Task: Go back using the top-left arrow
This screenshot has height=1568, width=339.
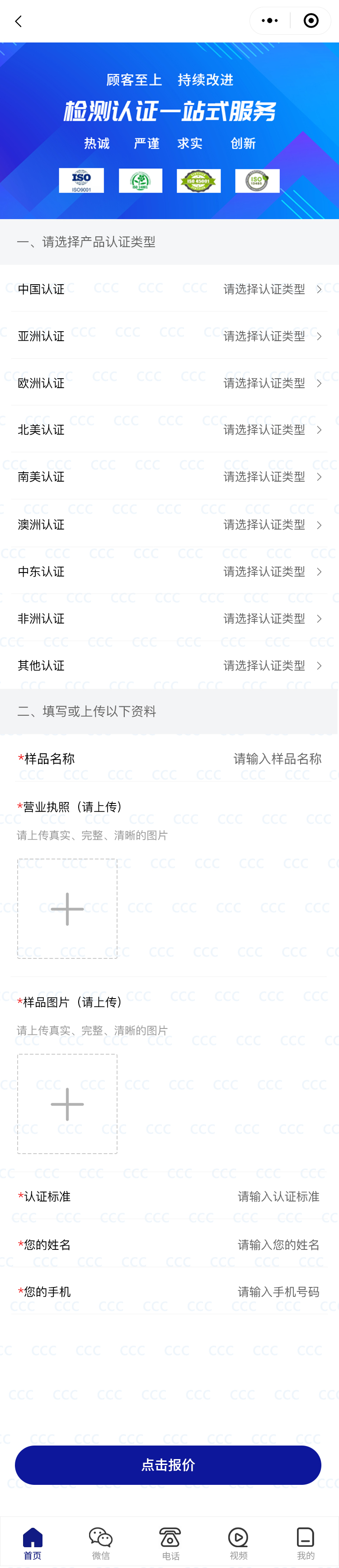Action: point(18,21)
